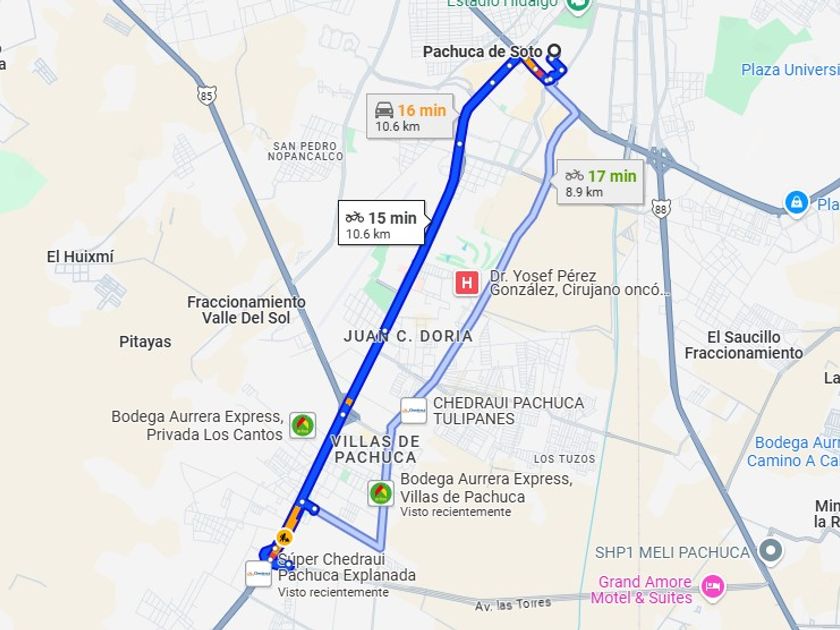Screen dimensions: 840x630
Task: Open the SHP1 MELI PACHUCA location pin
Action: 770,551
